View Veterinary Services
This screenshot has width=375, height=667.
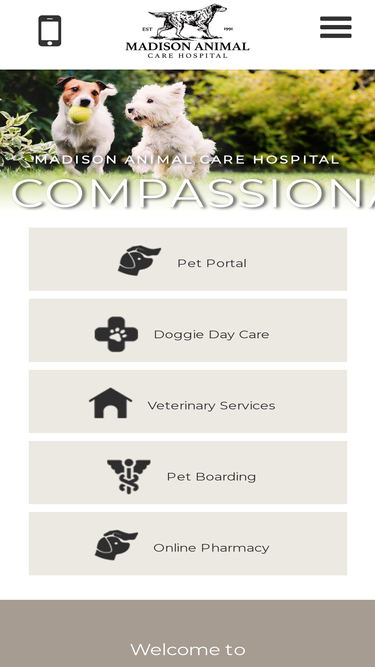[x=188, y=401]
